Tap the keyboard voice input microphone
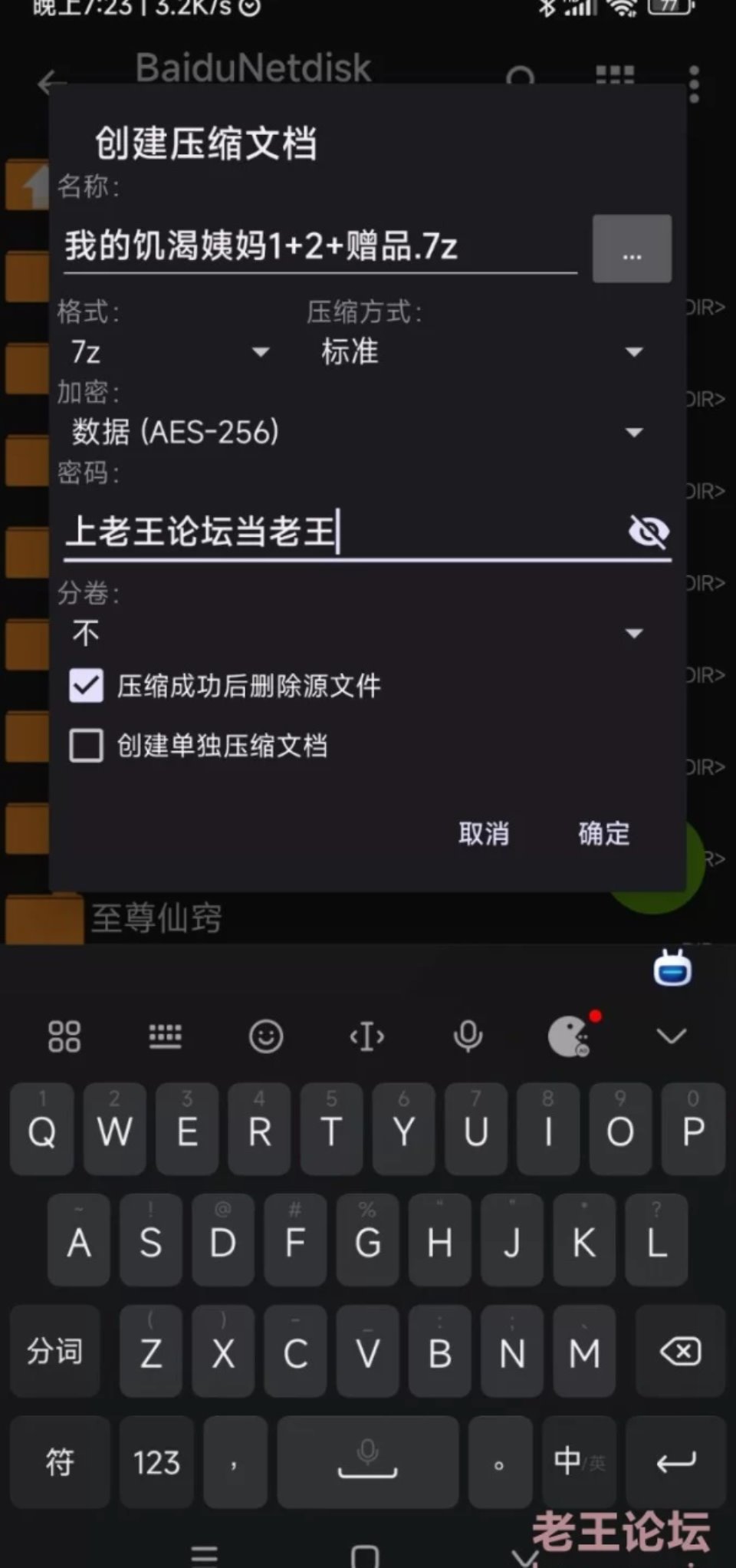Screen dimensions: 736x1568 point(468,1036)
